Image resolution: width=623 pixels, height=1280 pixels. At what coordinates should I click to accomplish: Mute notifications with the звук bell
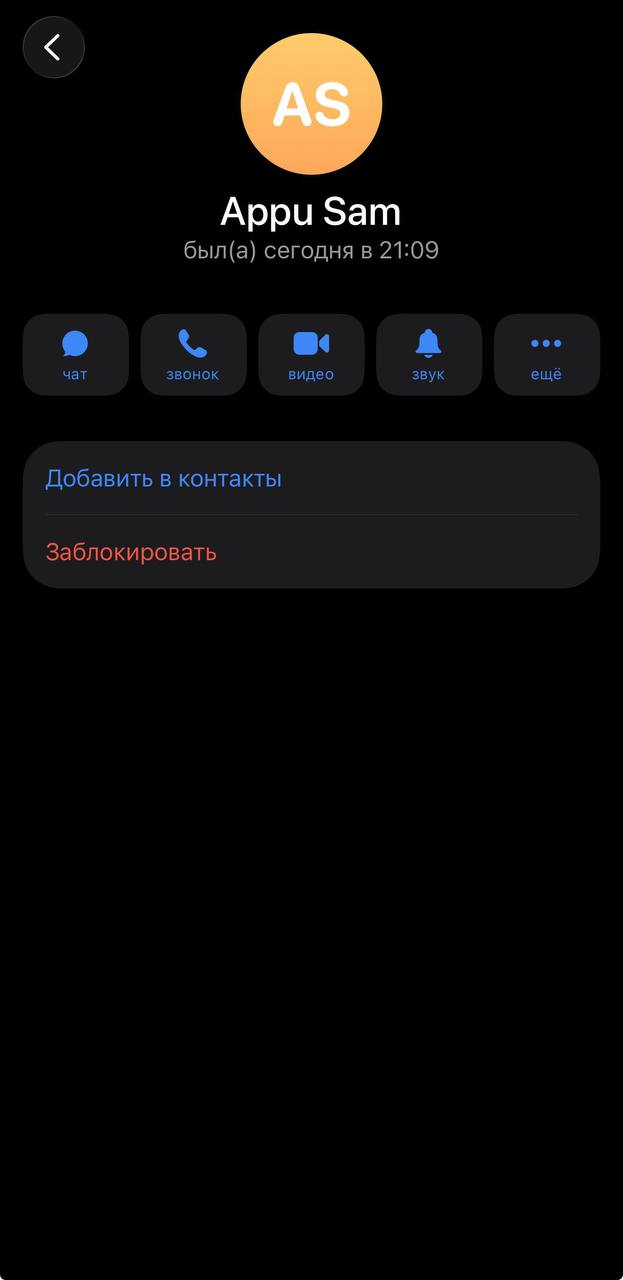[x=429, y=355]
